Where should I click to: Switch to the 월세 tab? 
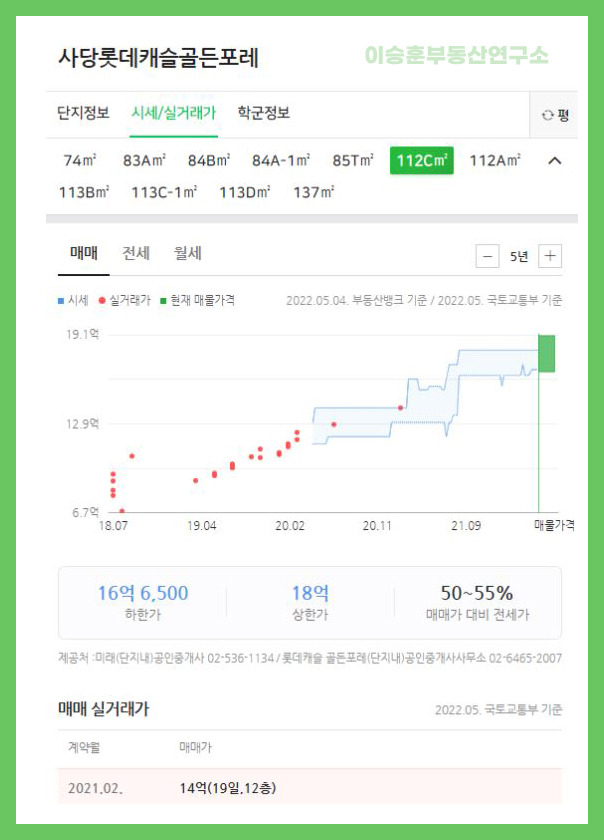click(x=188, y=253)
